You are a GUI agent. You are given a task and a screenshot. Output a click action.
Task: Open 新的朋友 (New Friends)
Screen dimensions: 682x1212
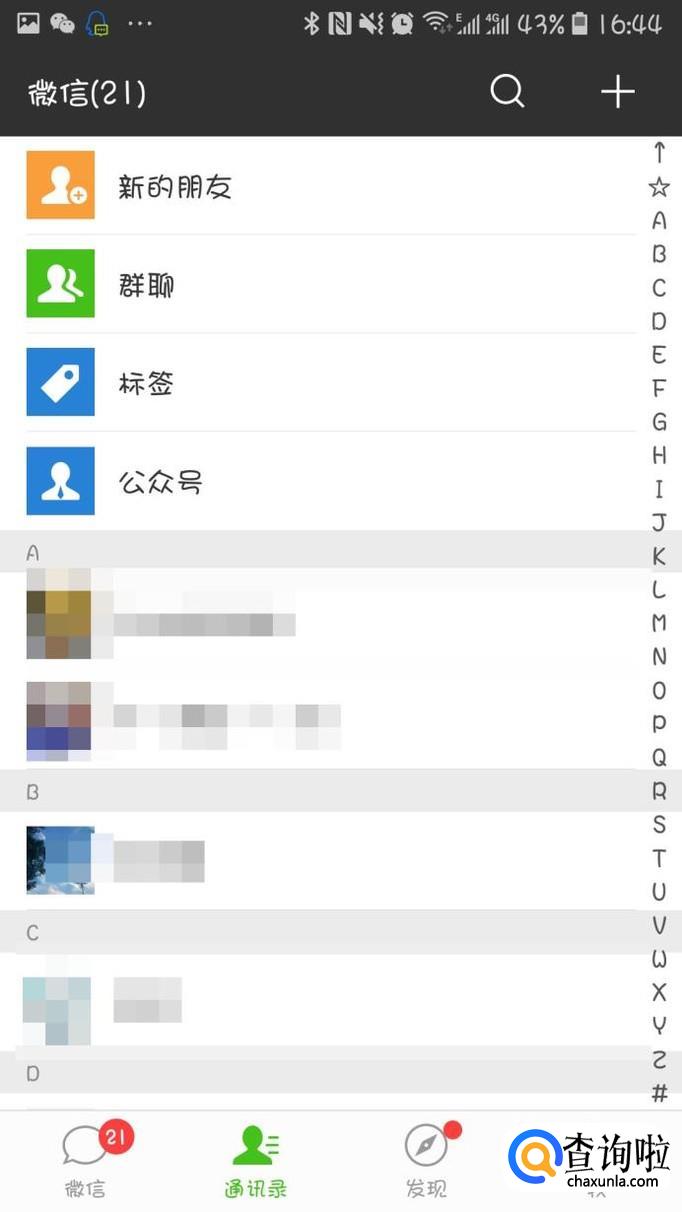330,186
